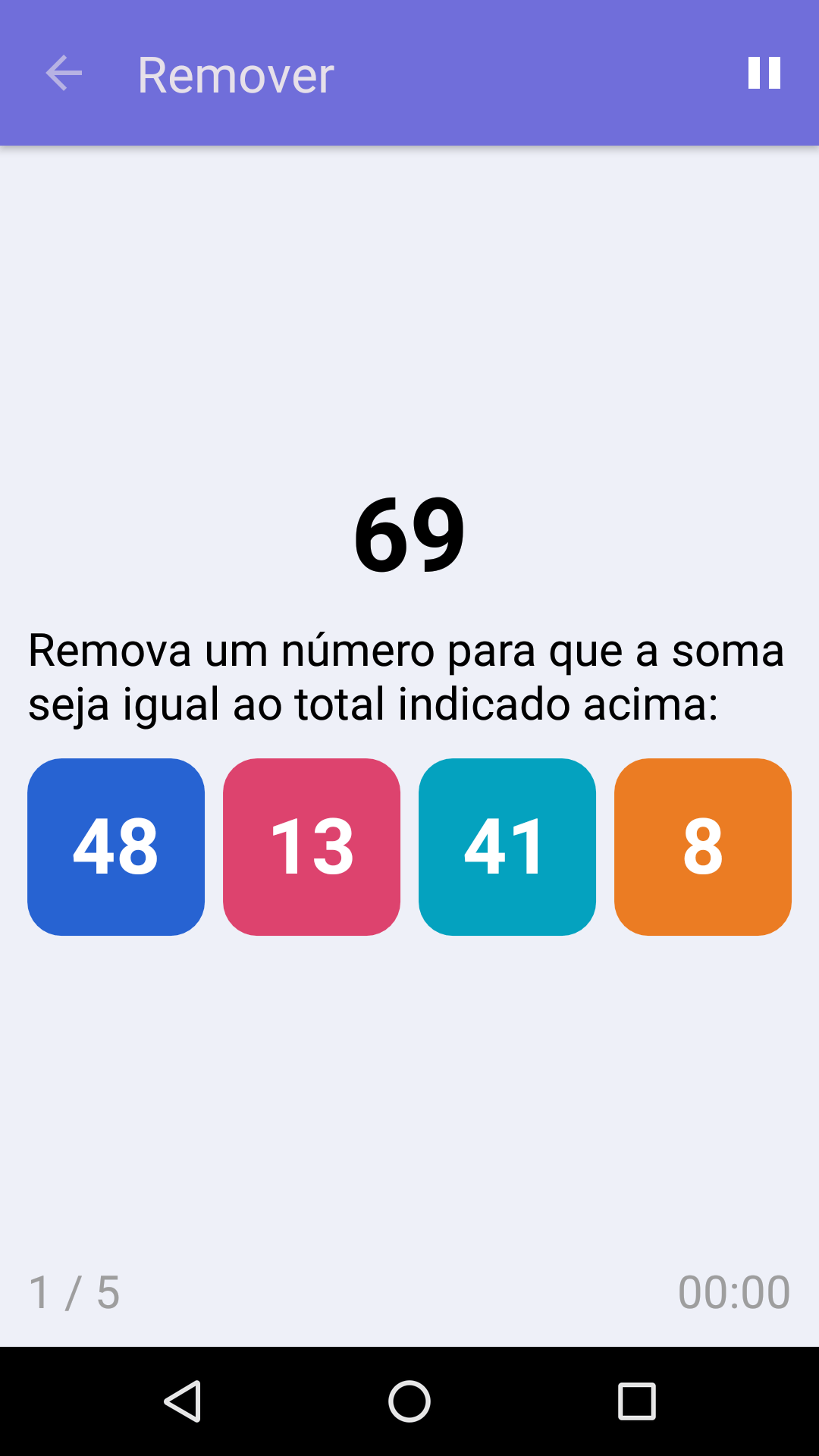Tap the rightmost colored number tile
819x1456 pixels.
[x=702, y=847]
